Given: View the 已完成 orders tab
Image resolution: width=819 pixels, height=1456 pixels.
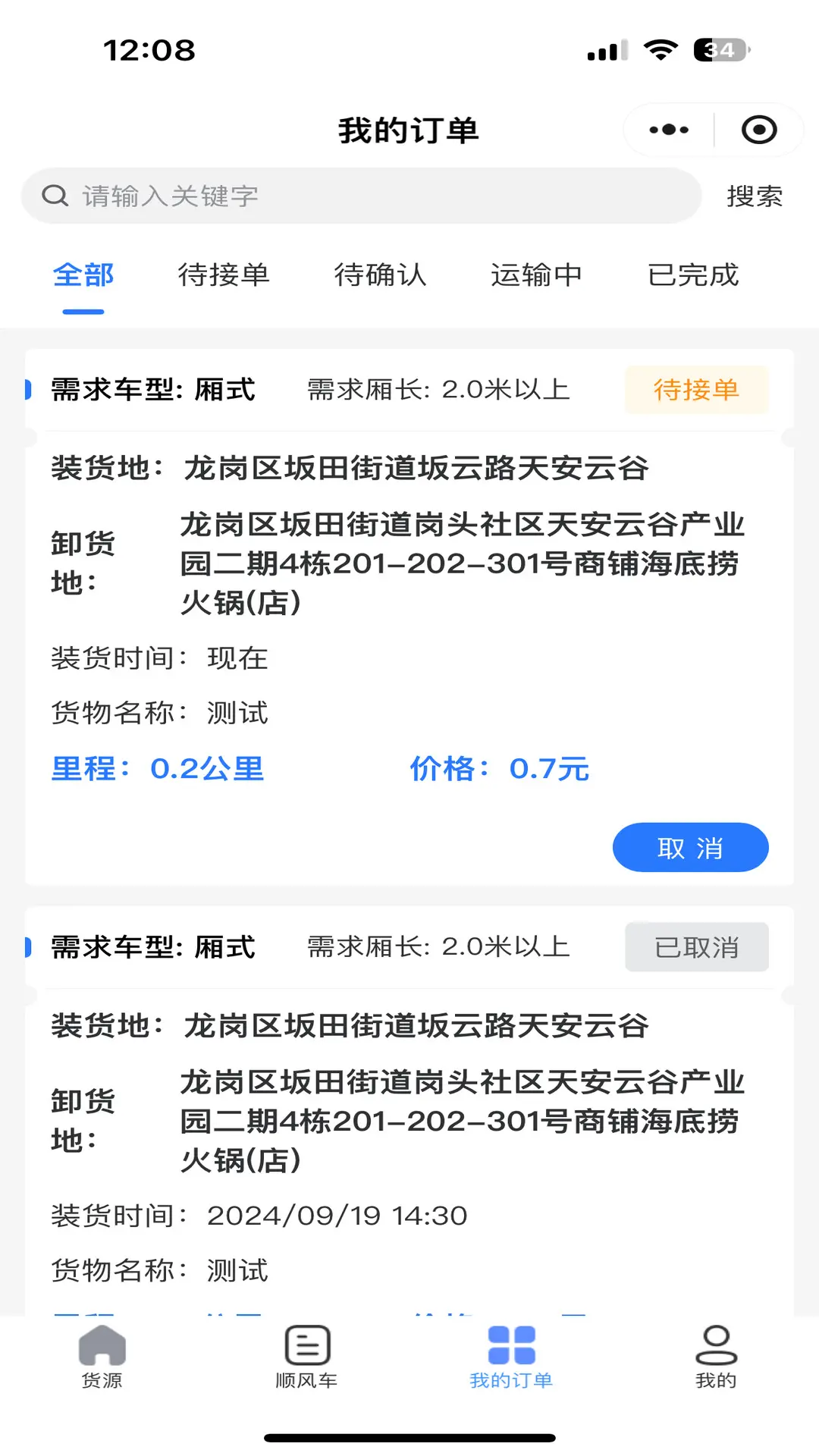Looking at the screenshot, I should [x=693, y=275].
